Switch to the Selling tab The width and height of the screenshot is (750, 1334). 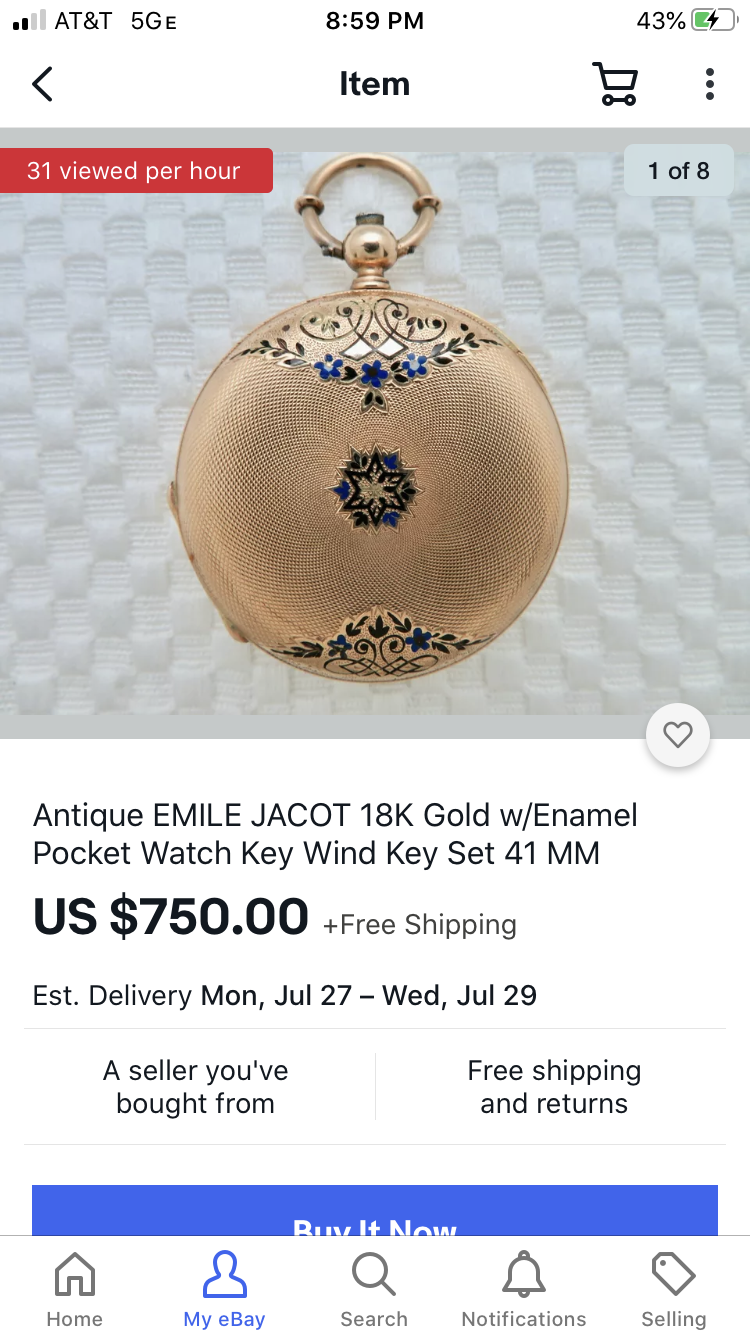673,1289
